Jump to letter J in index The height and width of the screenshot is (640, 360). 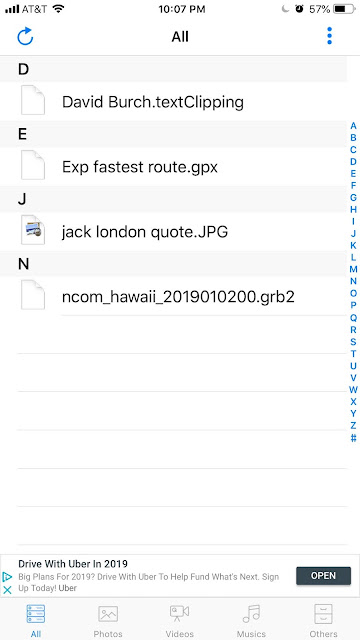(x=353, y=233)
